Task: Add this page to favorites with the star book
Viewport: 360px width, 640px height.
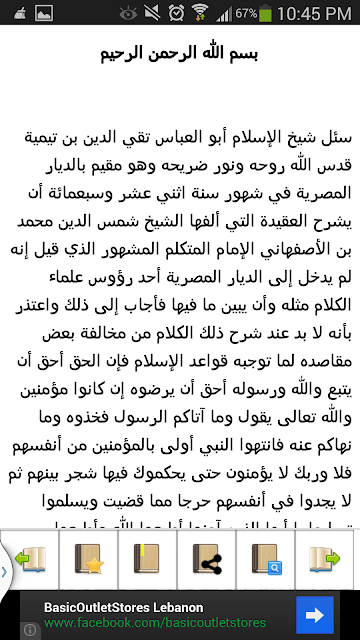Action: 89,559
